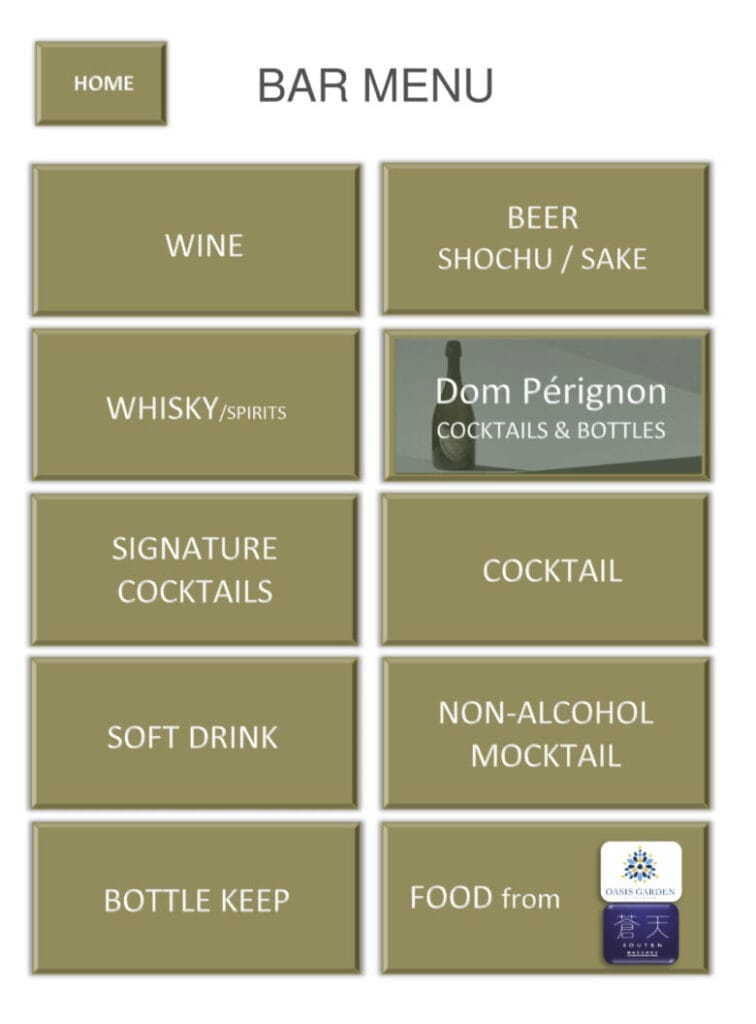The image size is (756, 1024).
Task: Open the SOFT DRINK menu
Action: coord(194,733)
